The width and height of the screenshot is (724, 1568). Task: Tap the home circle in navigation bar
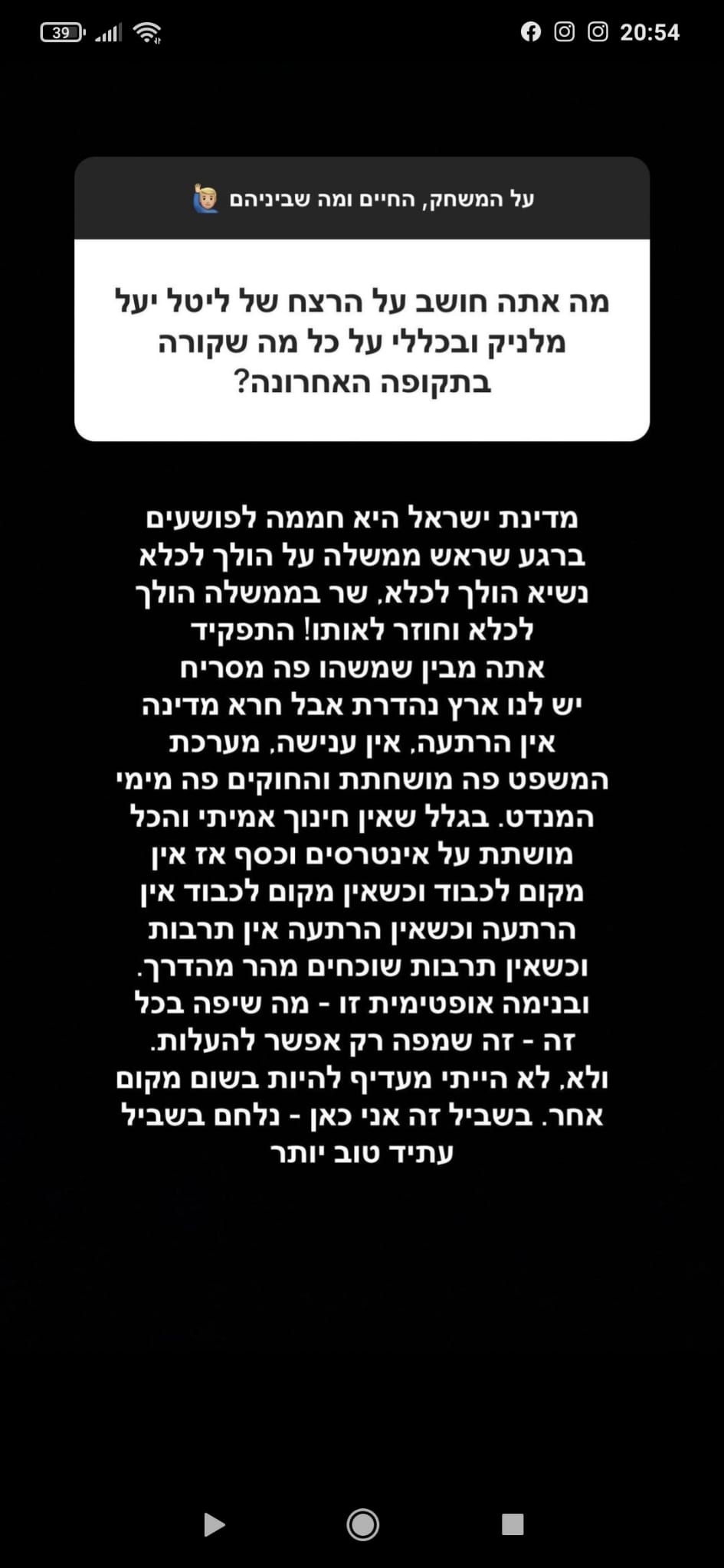click(x=362, y=1524)
